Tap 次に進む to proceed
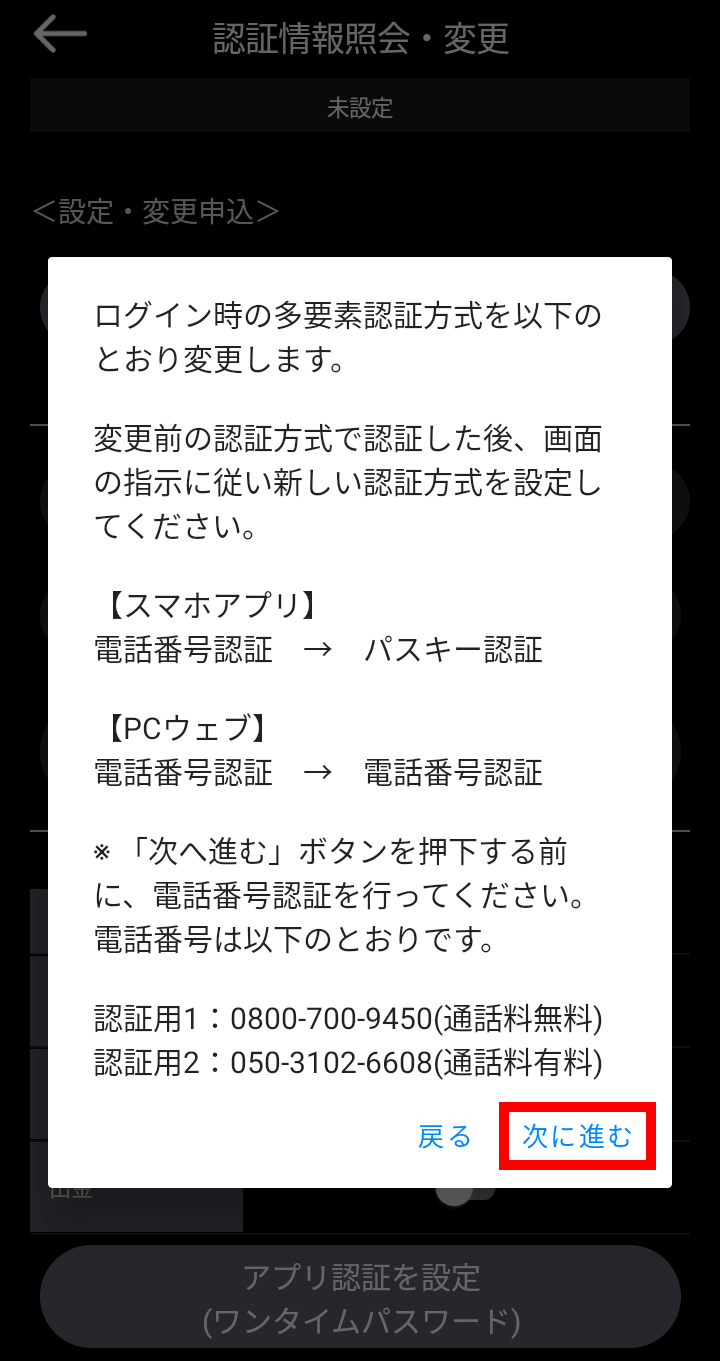The image size is (720, 1361). [577, 1136]
